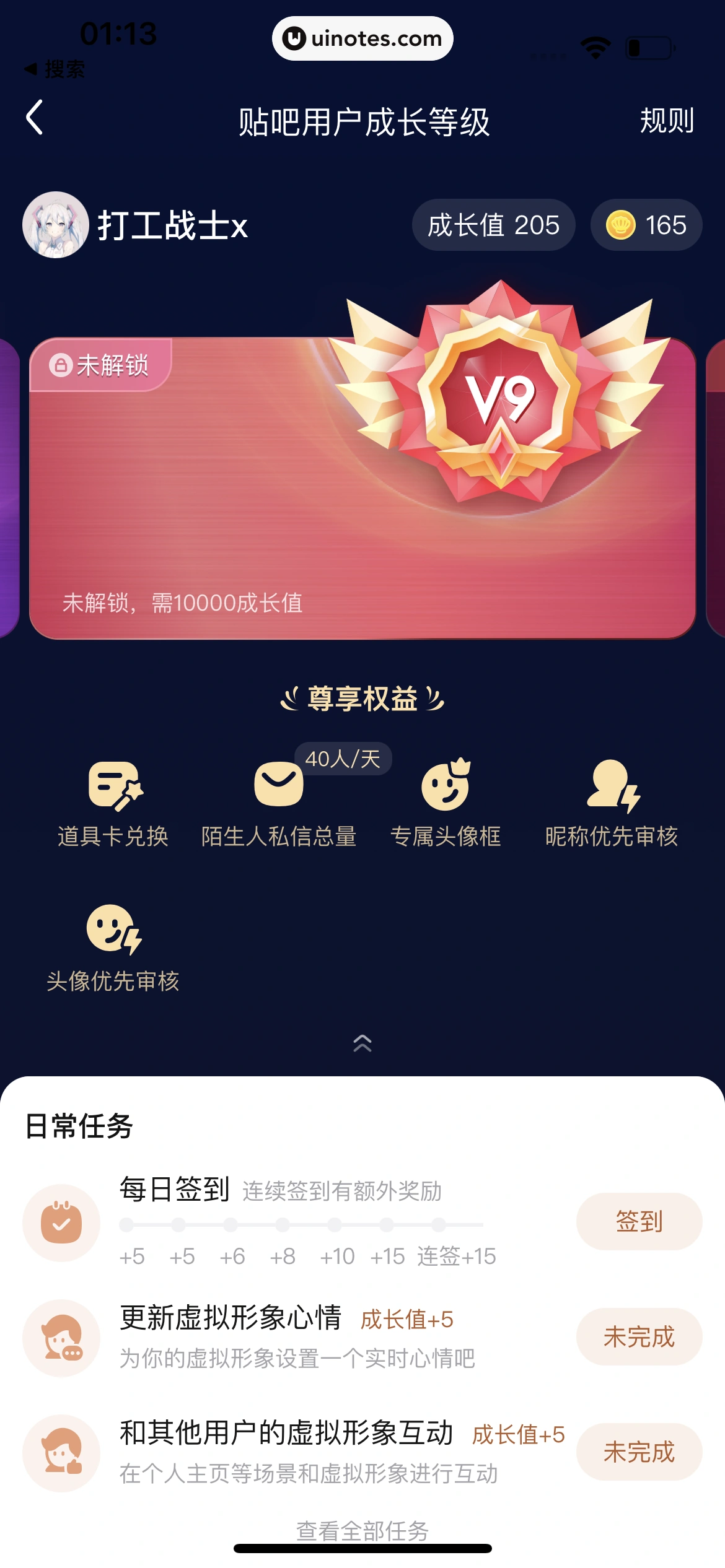View the 专属头像框 privilege
The image size is (725, 1568).
[445, 803]
